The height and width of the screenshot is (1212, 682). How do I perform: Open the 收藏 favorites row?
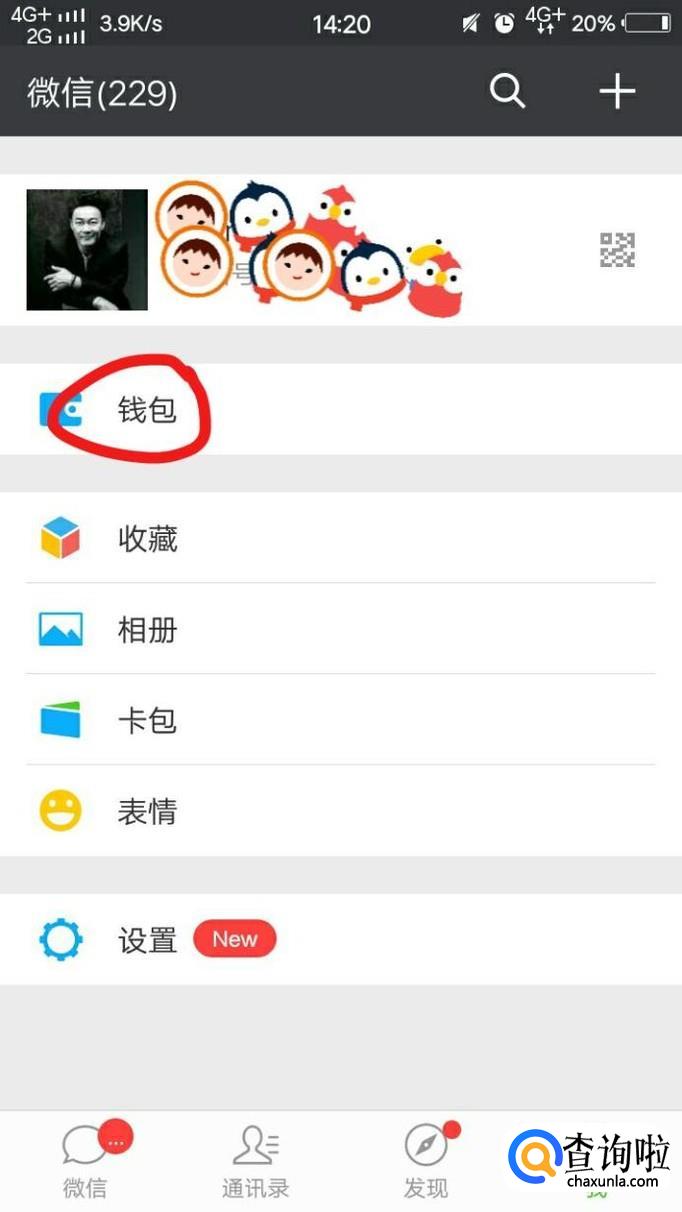click(x=146, y=539)
